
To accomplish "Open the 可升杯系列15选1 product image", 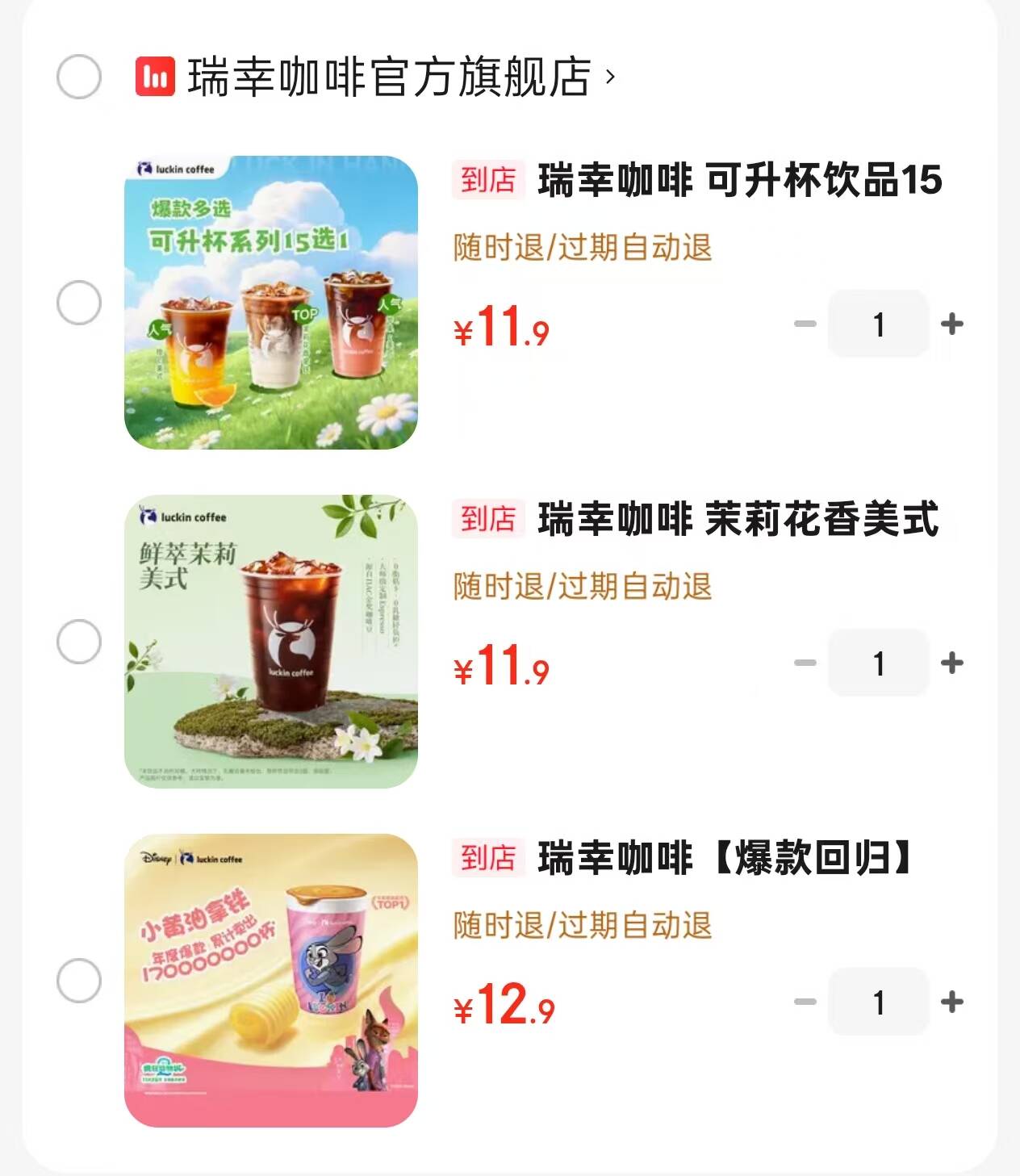I will point(271,303).
